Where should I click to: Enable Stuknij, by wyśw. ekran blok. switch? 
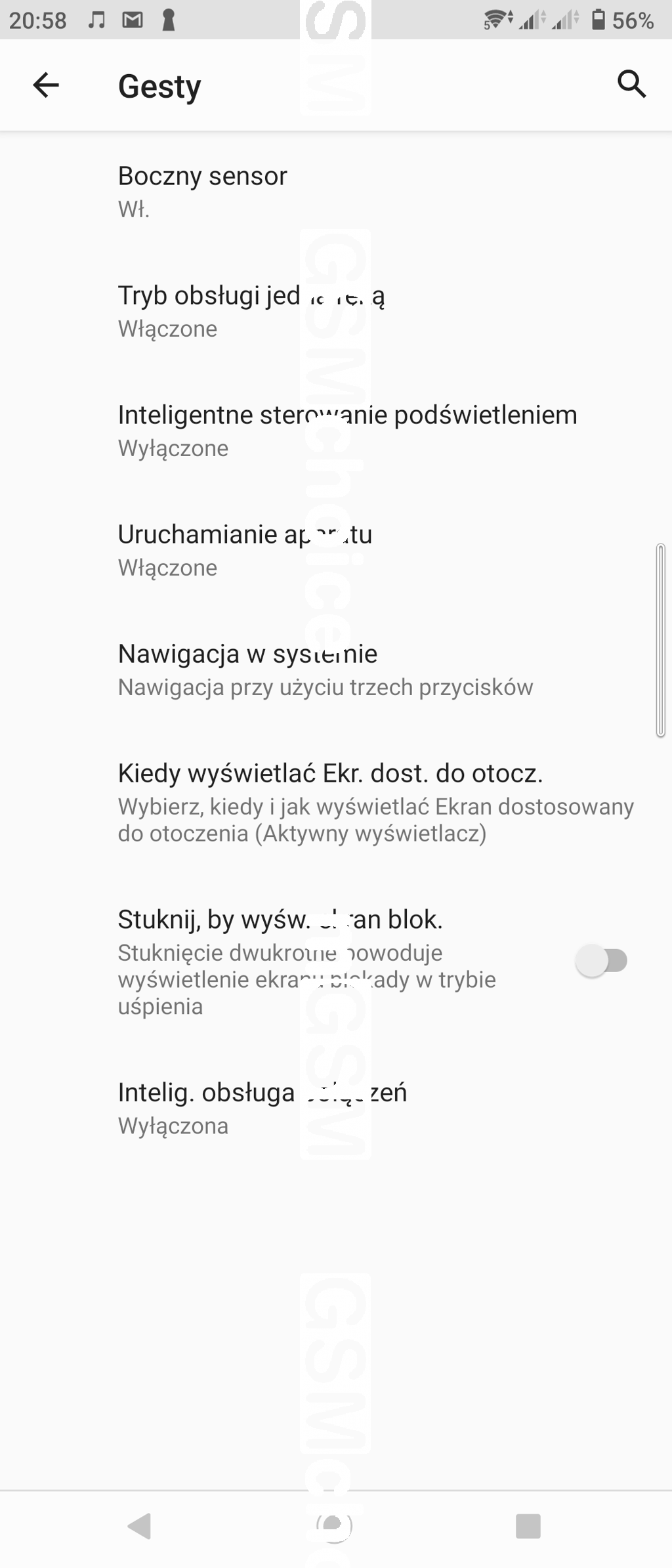pos(601,961)
